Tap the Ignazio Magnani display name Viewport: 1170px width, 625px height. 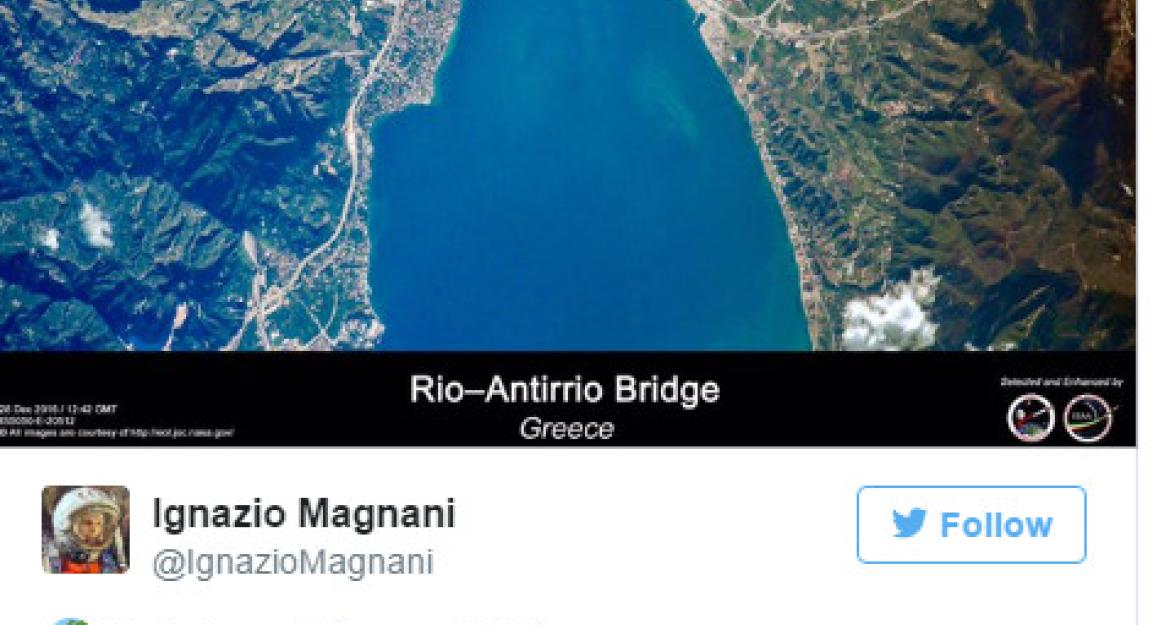[303, 514]
